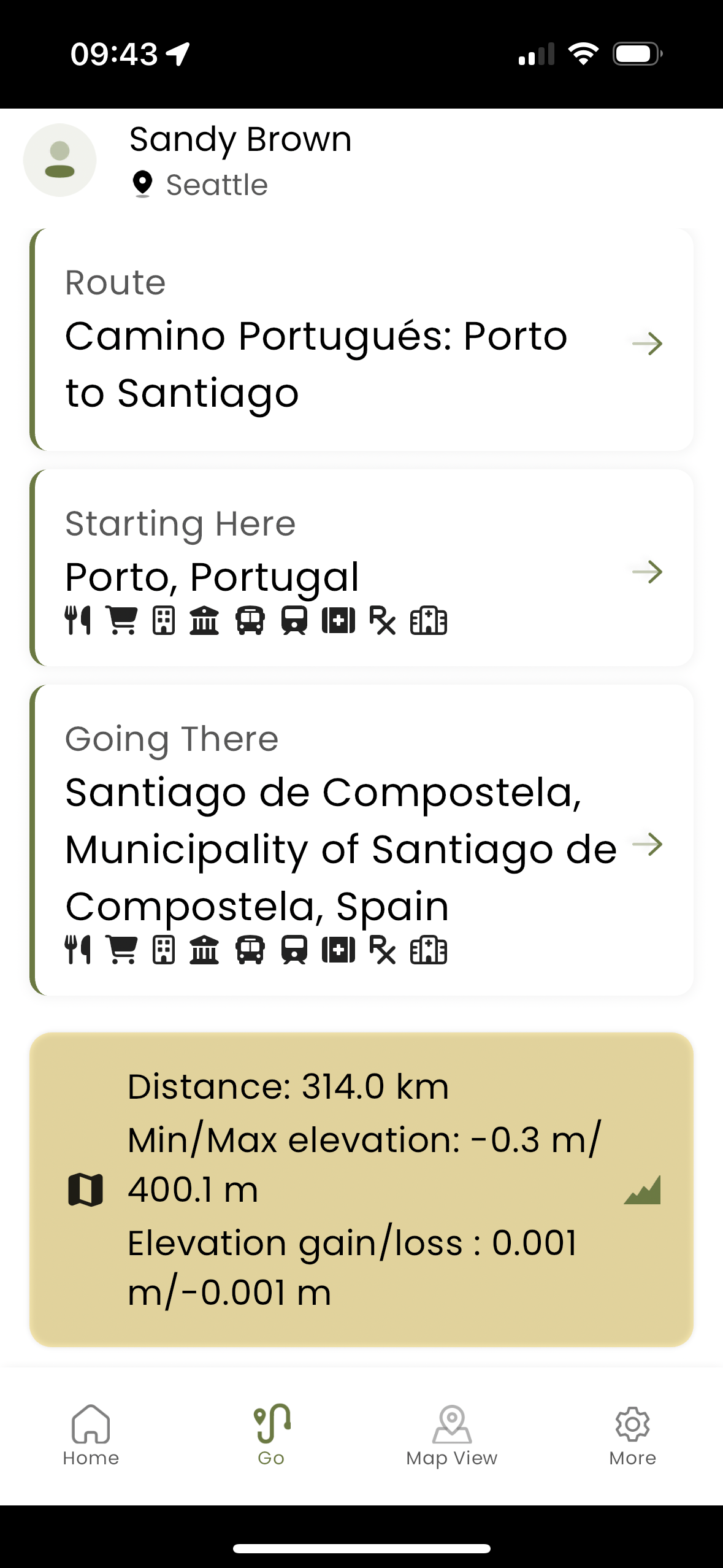Click Sandy Brown's profile avatar

(x=59, y=159)
